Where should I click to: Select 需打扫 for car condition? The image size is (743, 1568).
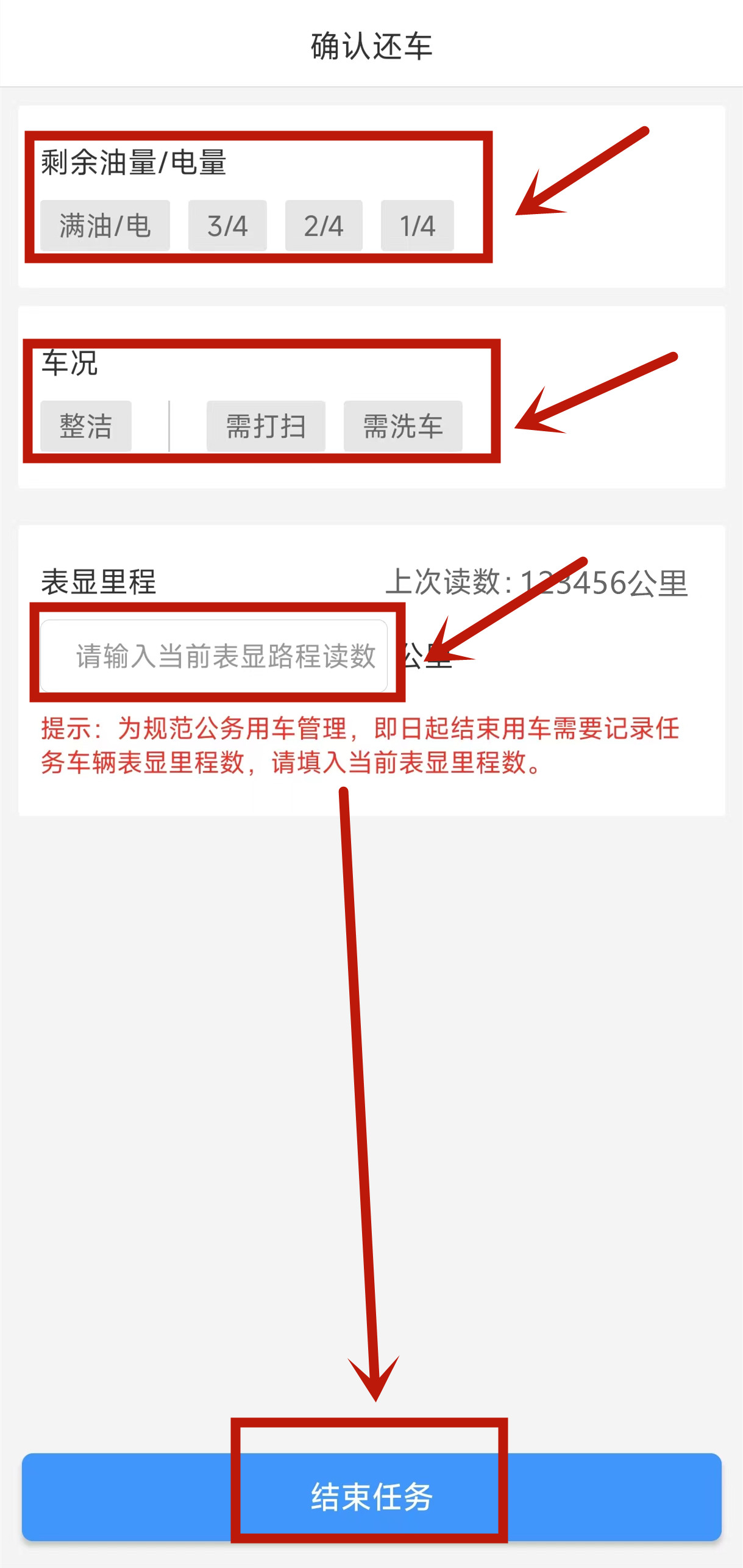[266, 426]
